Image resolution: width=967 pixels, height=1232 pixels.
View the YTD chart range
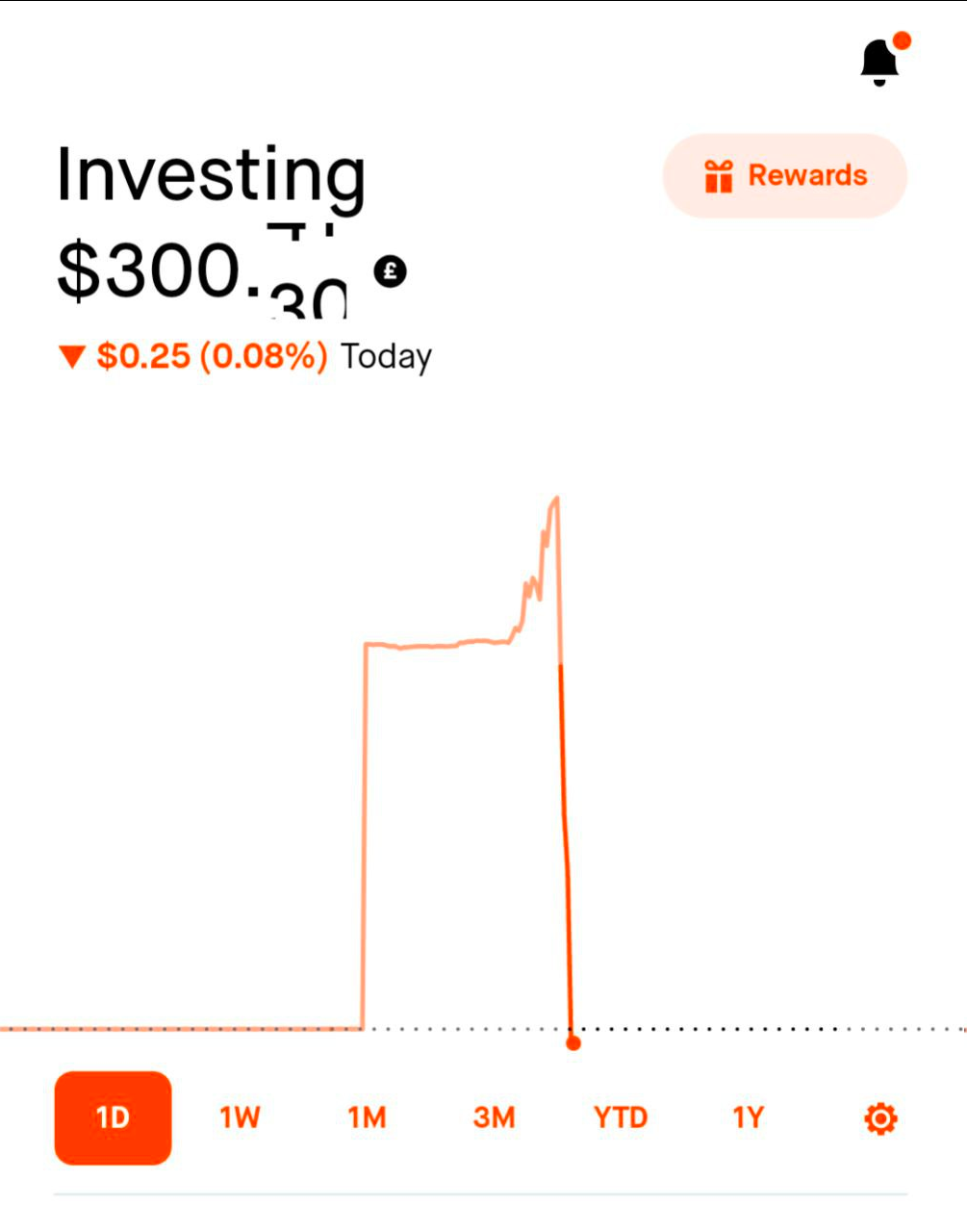(621, 1117)
